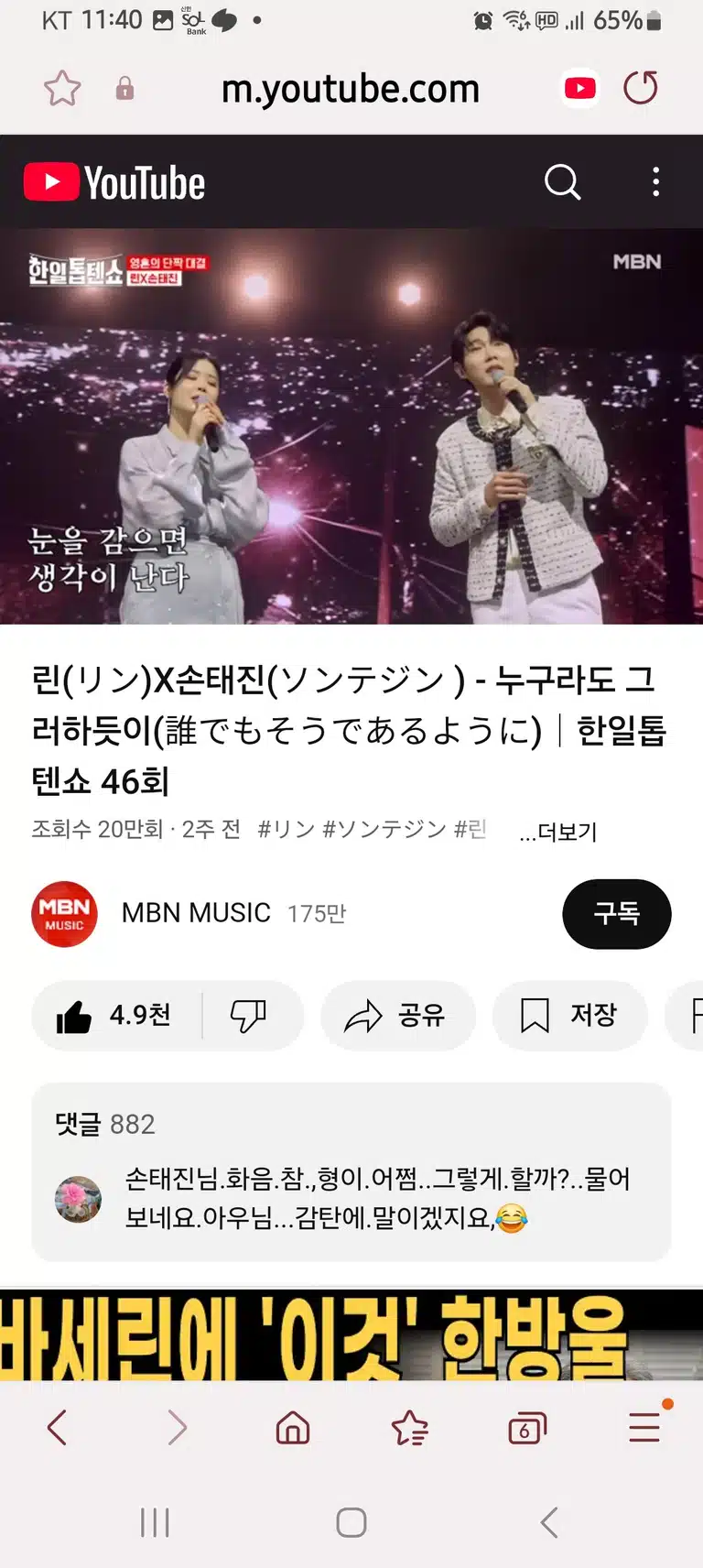Open video in YouTube app icon
Screen dimensions: 703x1568
click(x=580, y=88)
